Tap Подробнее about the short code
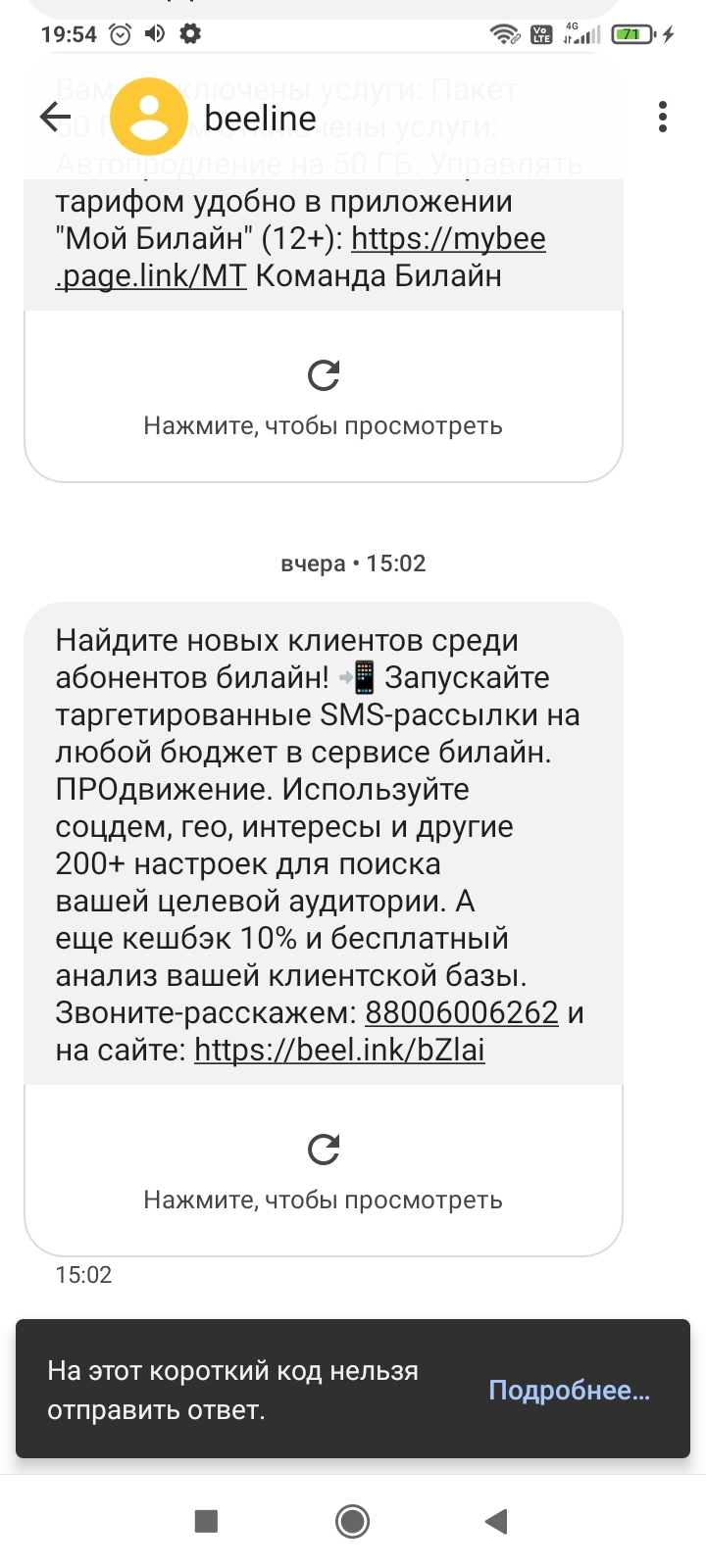Image resolution: width=706 pixels, height=1568 pixels. 569,1390
